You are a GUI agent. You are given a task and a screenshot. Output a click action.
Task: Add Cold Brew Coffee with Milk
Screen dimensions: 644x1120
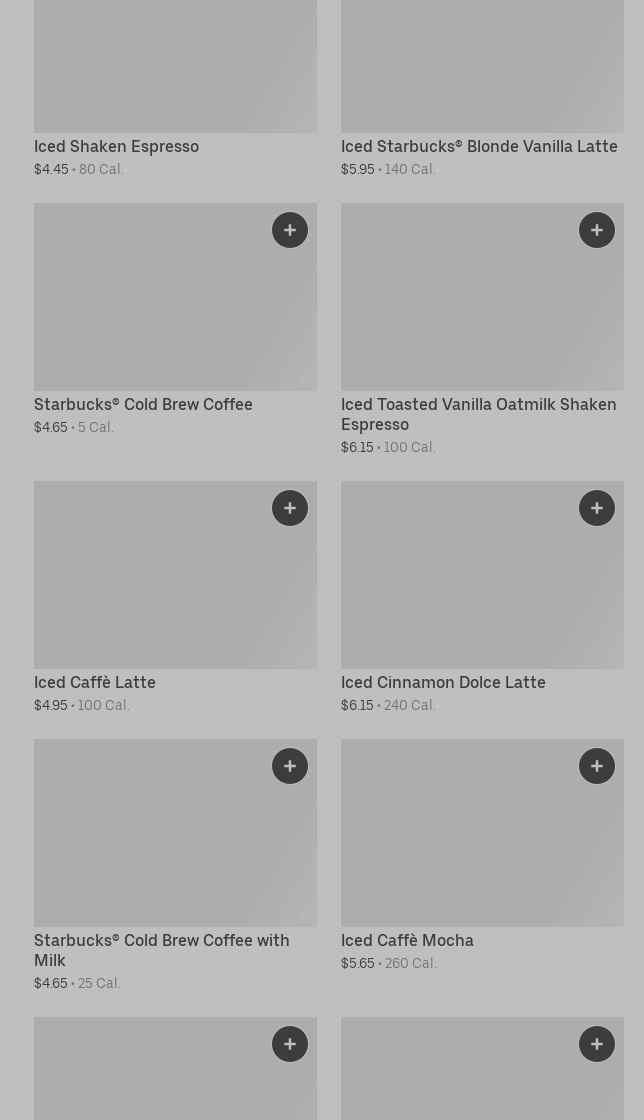coord(290,766)
